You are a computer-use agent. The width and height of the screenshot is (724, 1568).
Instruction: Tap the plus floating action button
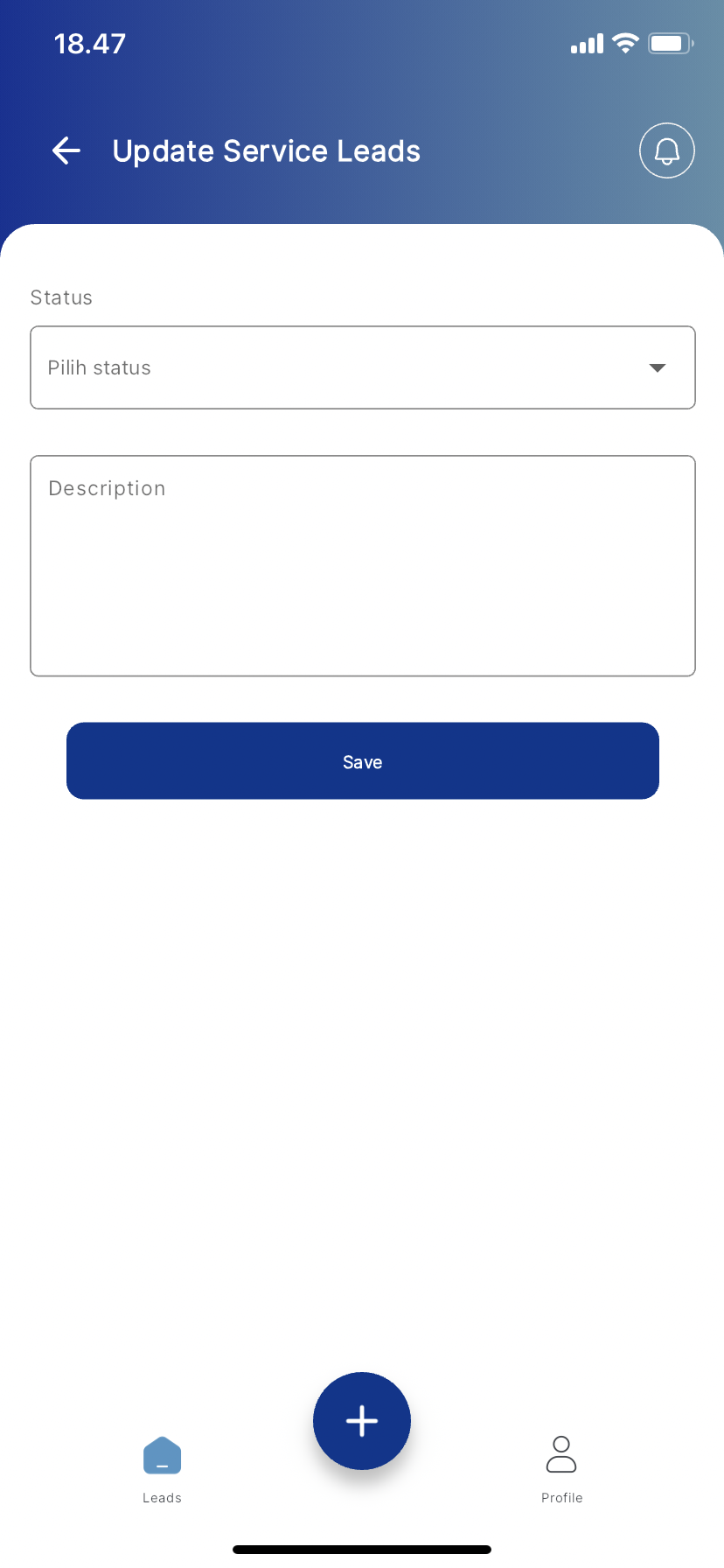point(362,1420)
